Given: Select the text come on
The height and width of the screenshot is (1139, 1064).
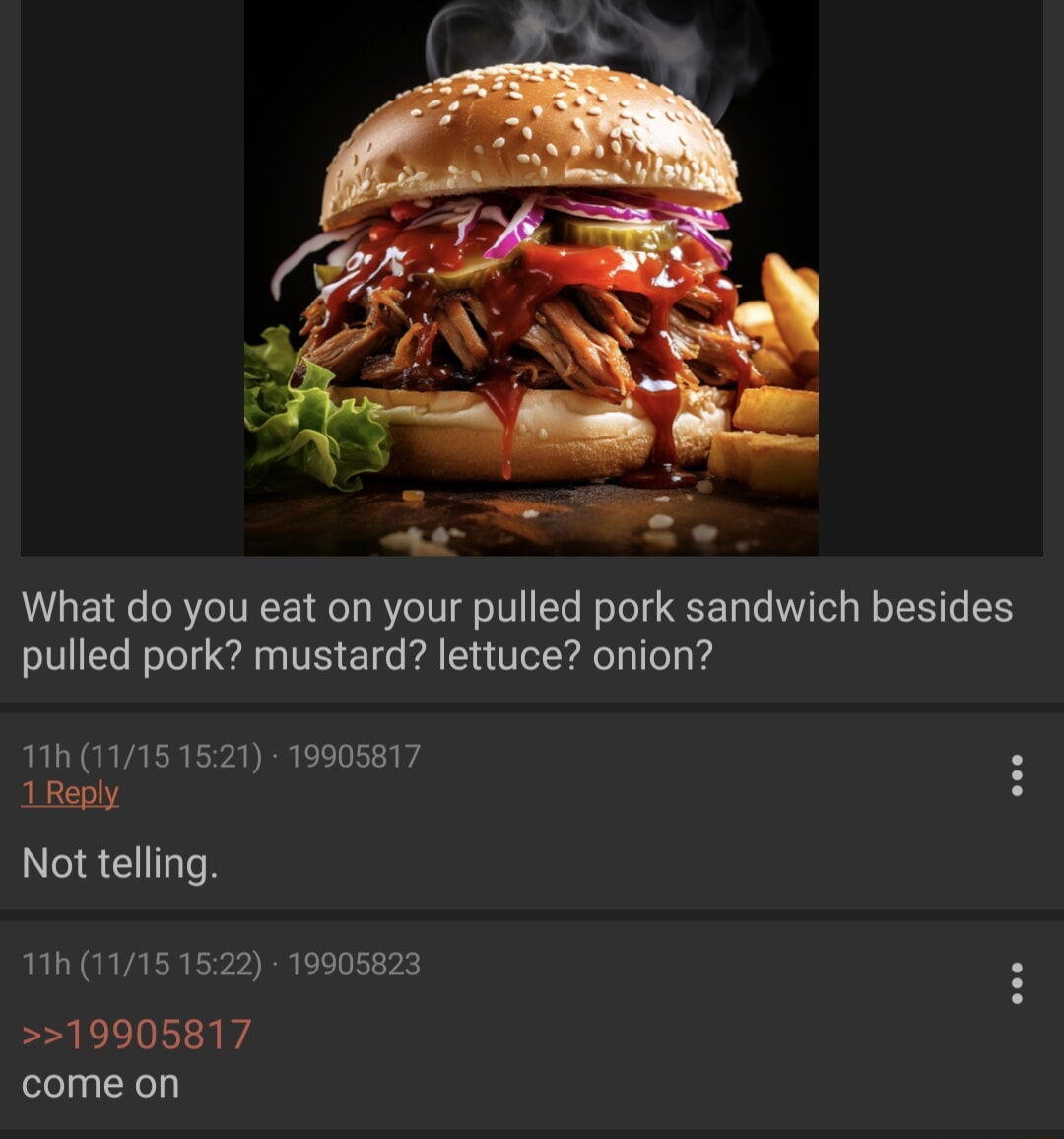Looking at the screenshot, I should click(x=100, y=1083).
